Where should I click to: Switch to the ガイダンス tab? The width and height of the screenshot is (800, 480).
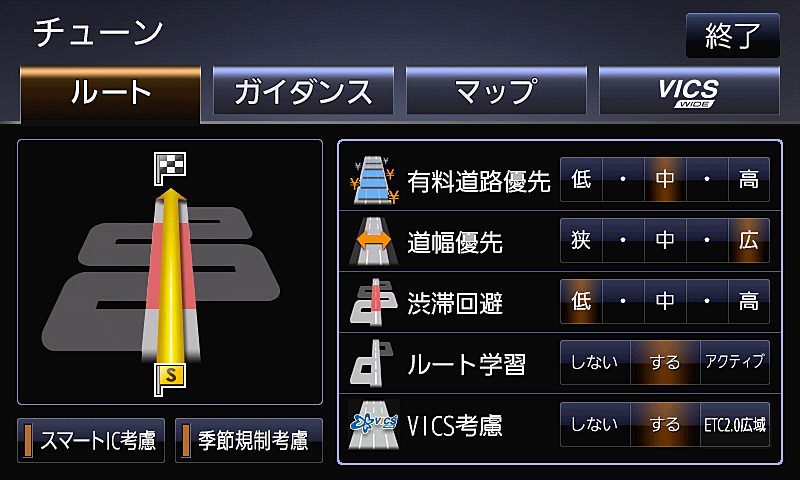pos(303,92)
